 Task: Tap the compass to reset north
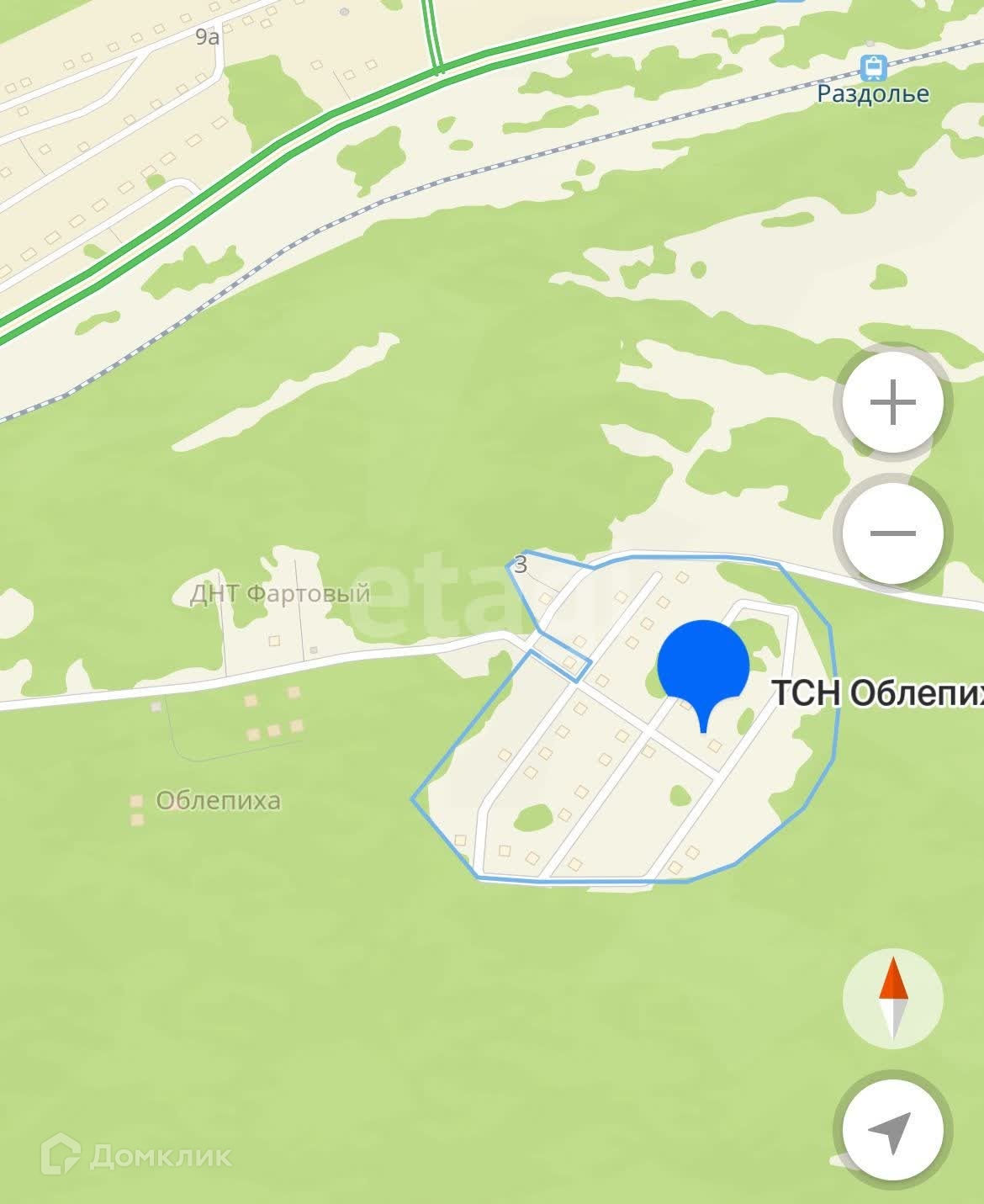coord(892,999)
